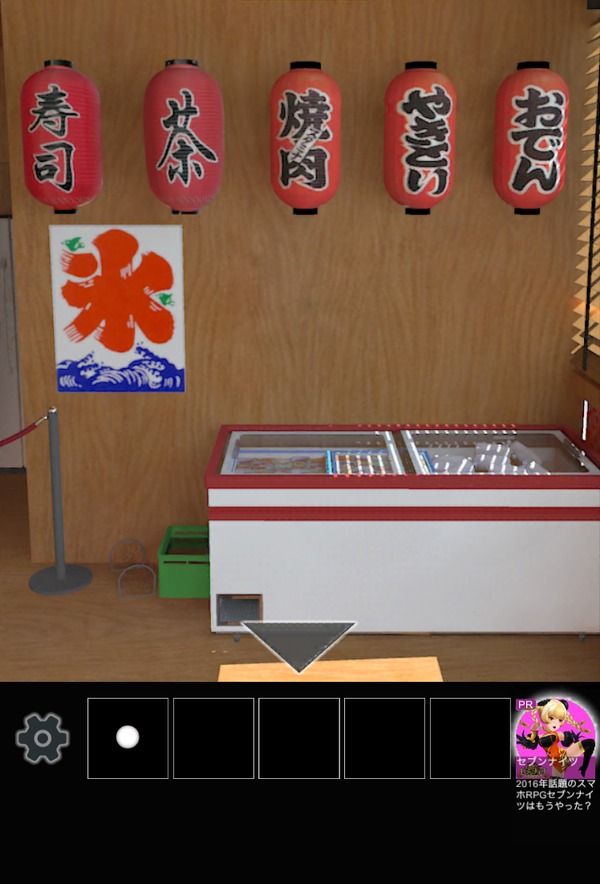Open the settings gear
Screen dimensions: 600x884
[42, 739]
